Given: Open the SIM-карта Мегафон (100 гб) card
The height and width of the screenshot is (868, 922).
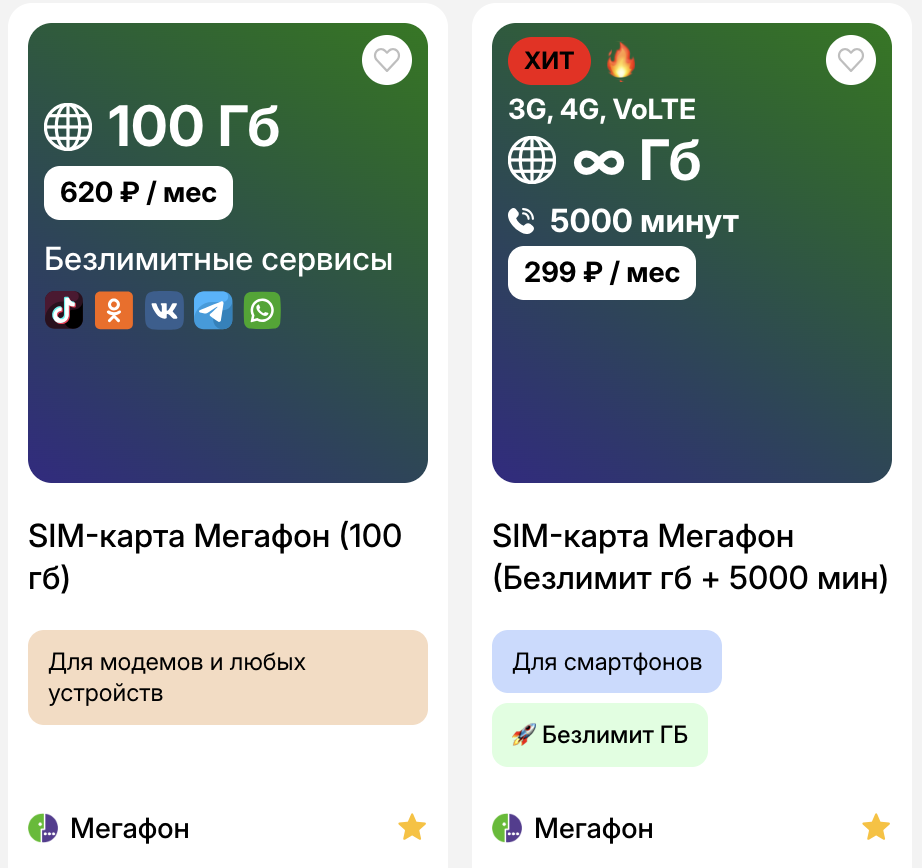Looking at the screenshot, I should pos(215,556).
